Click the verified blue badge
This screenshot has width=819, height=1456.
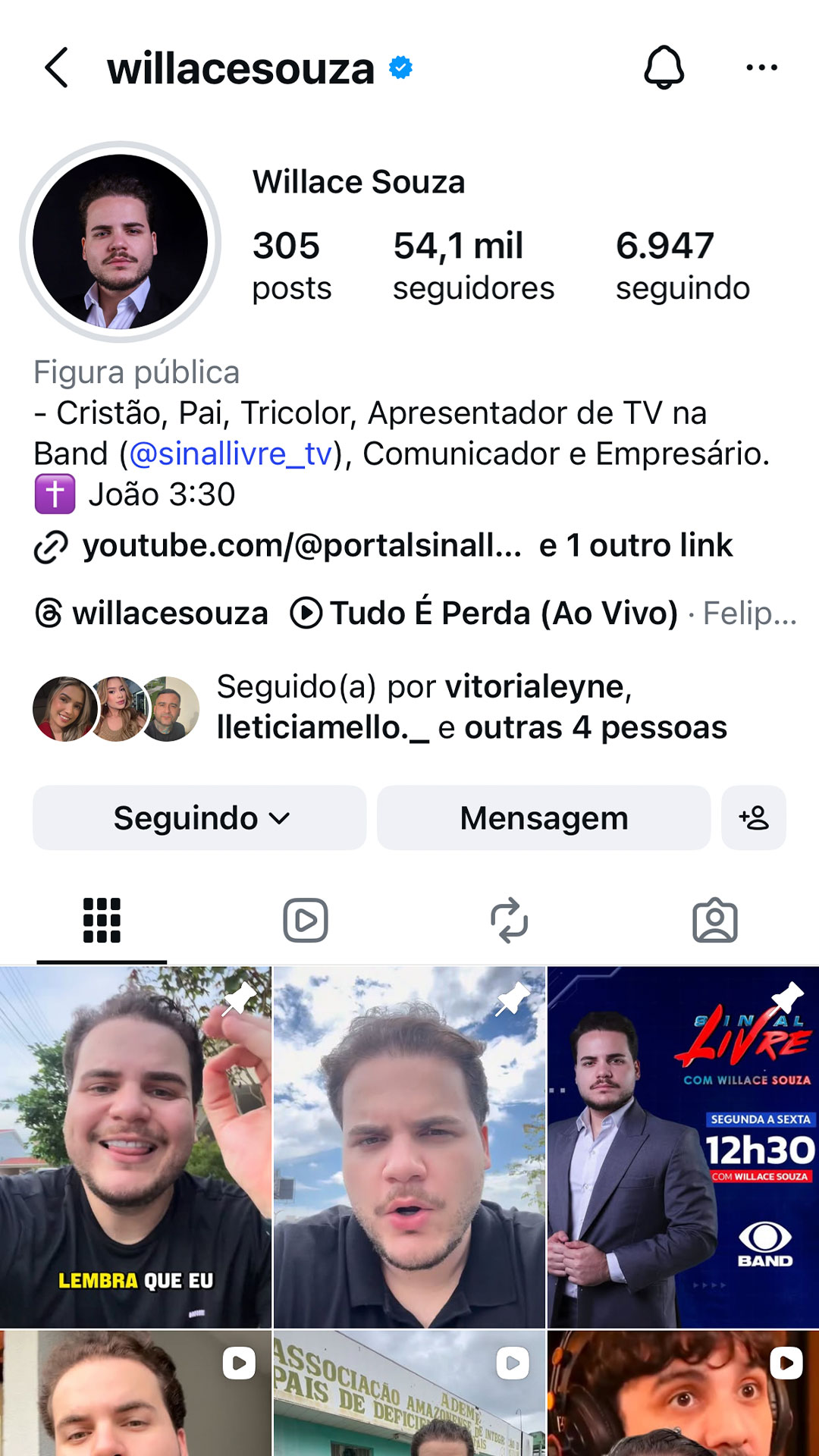[x=399, y=68]
